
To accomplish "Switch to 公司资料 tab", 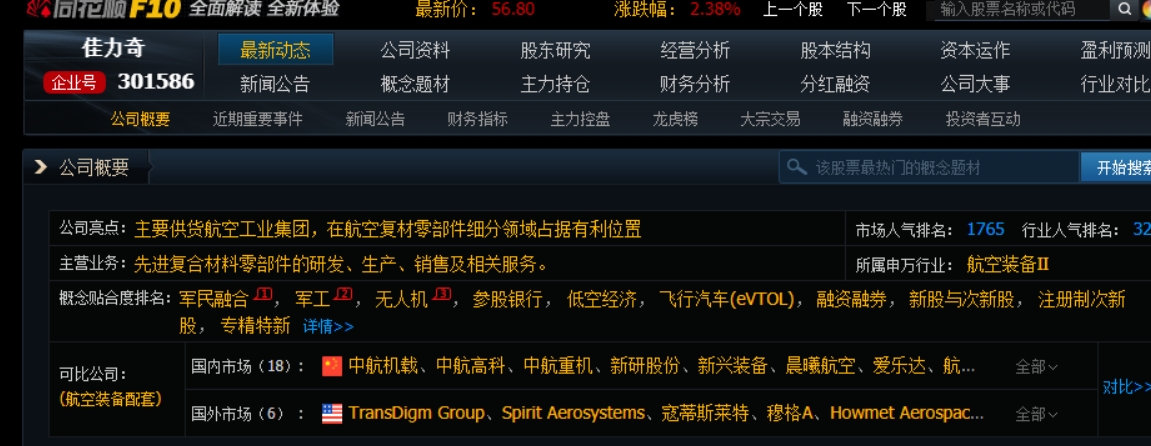I will [415, 50].
